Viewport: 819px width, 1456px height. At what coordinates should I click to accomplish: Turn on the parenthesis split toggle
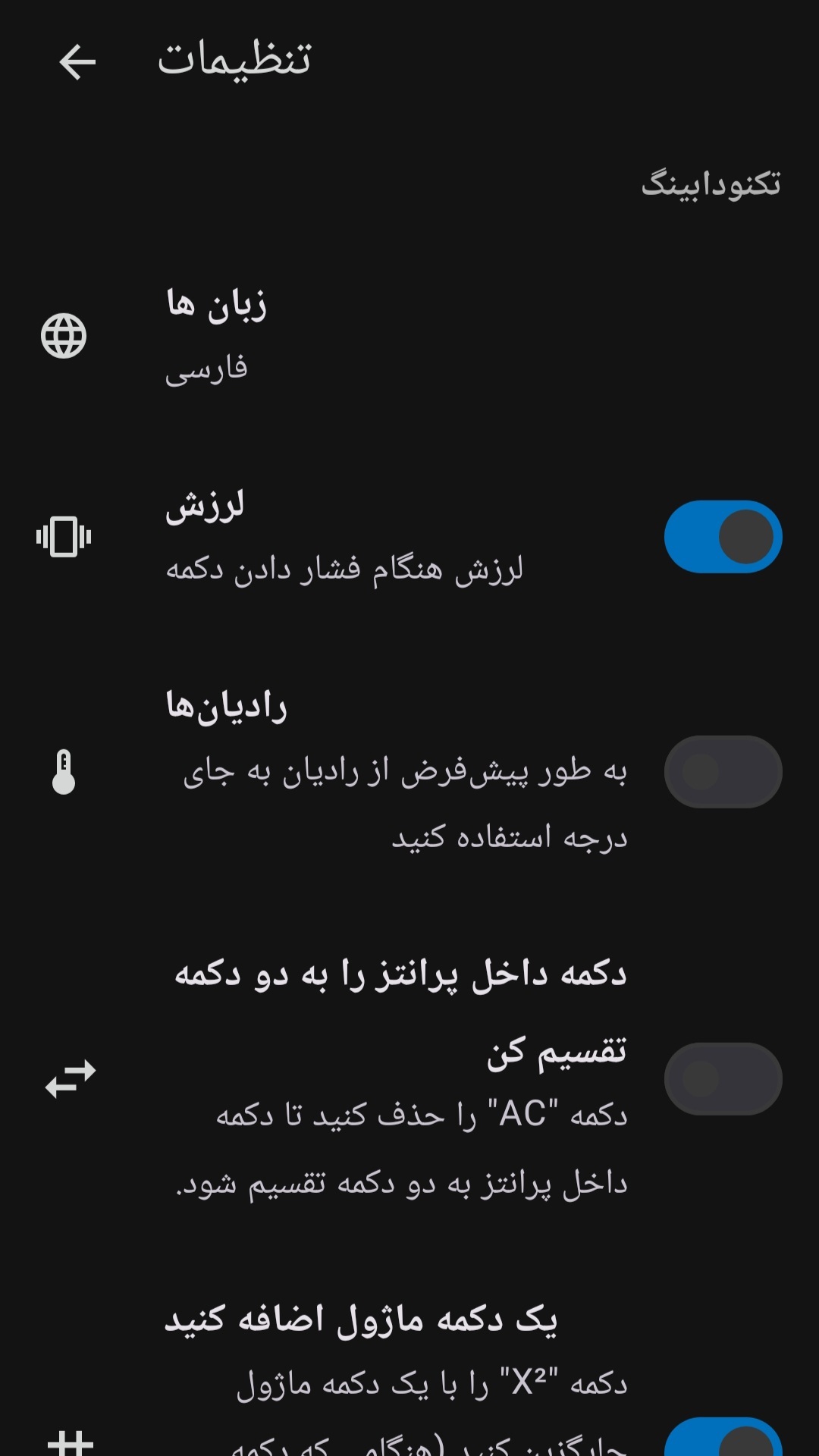point(721,1078)
